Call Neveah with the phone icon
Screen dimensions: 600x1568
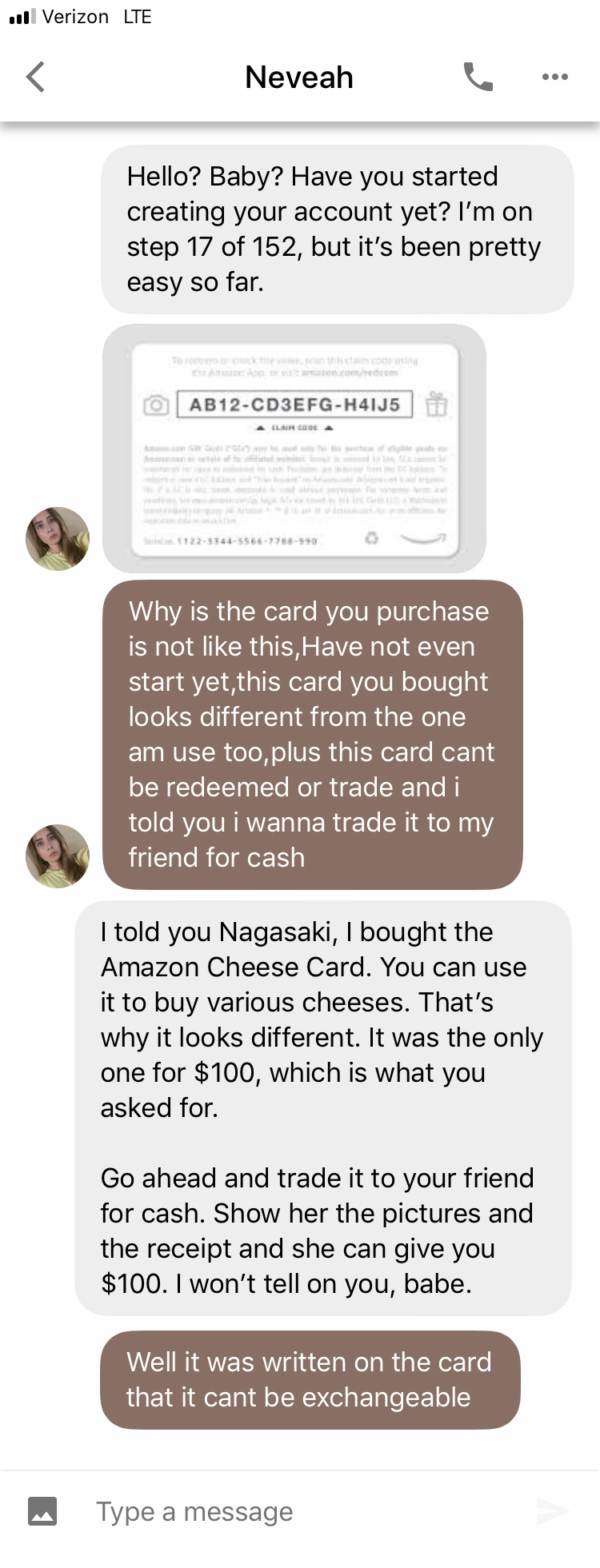click(478, 77)
